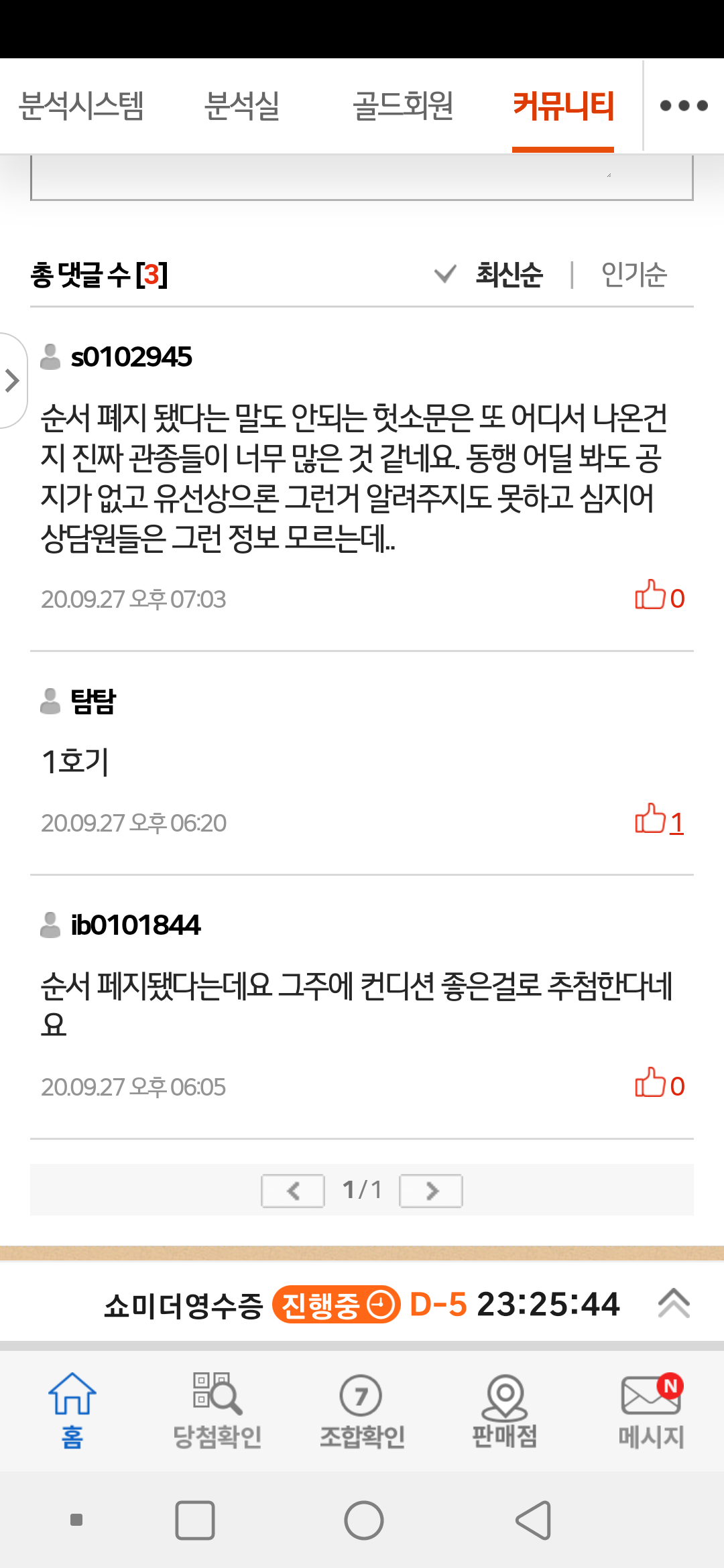Tap the system back button
The width and height of the screenshot is (724, 1568).
pos(534,1520)
